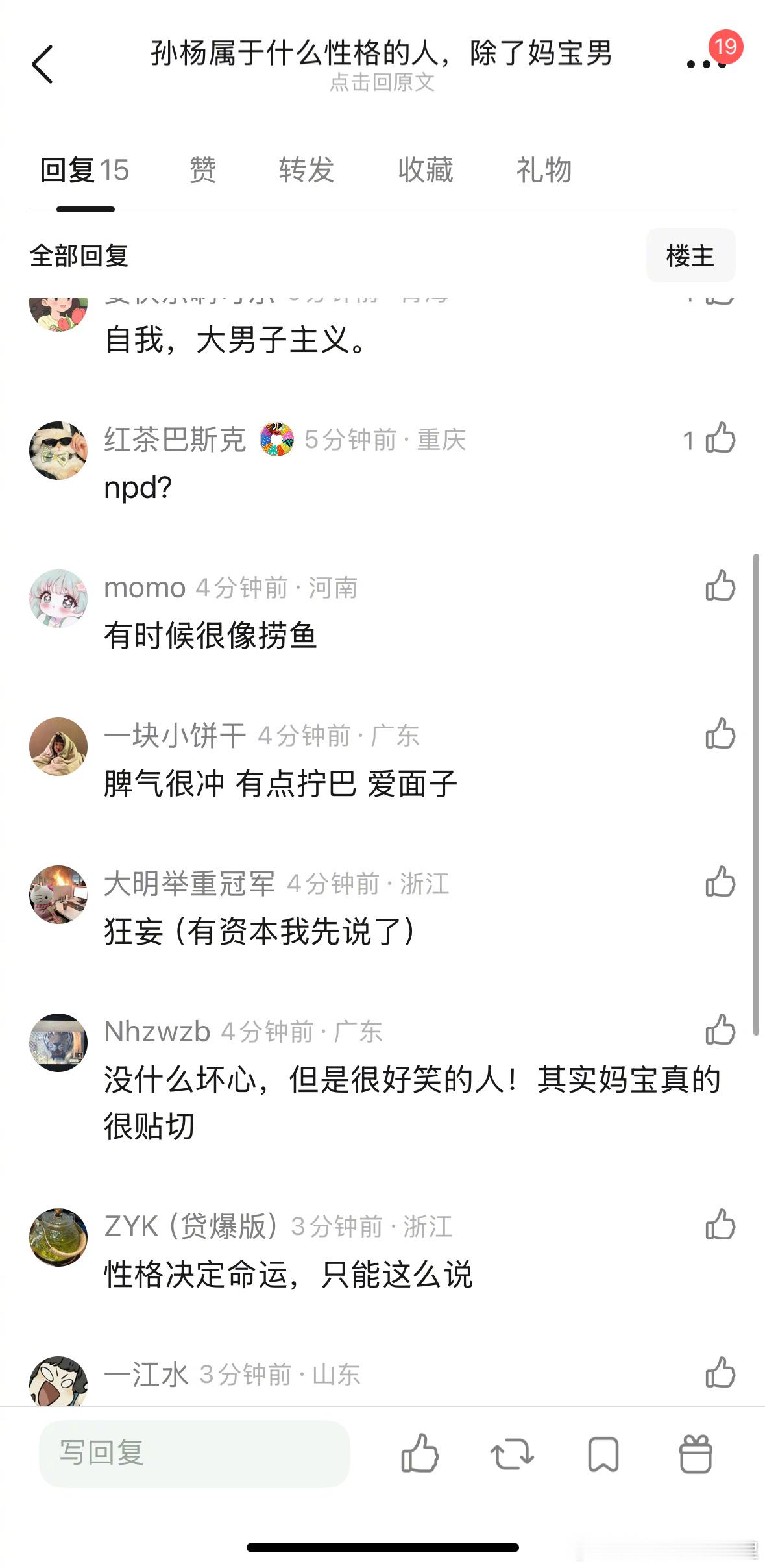Bookmark the post with the collection icon
Screen dimensions: 765x1568
pos(603,1456)
